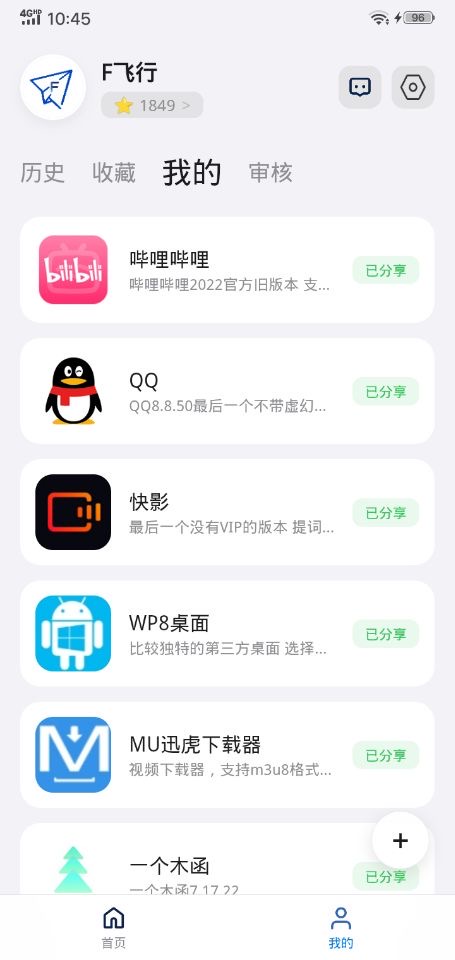Switch to the 历史 tab
455x960 pixels.
tap(42, 173)
